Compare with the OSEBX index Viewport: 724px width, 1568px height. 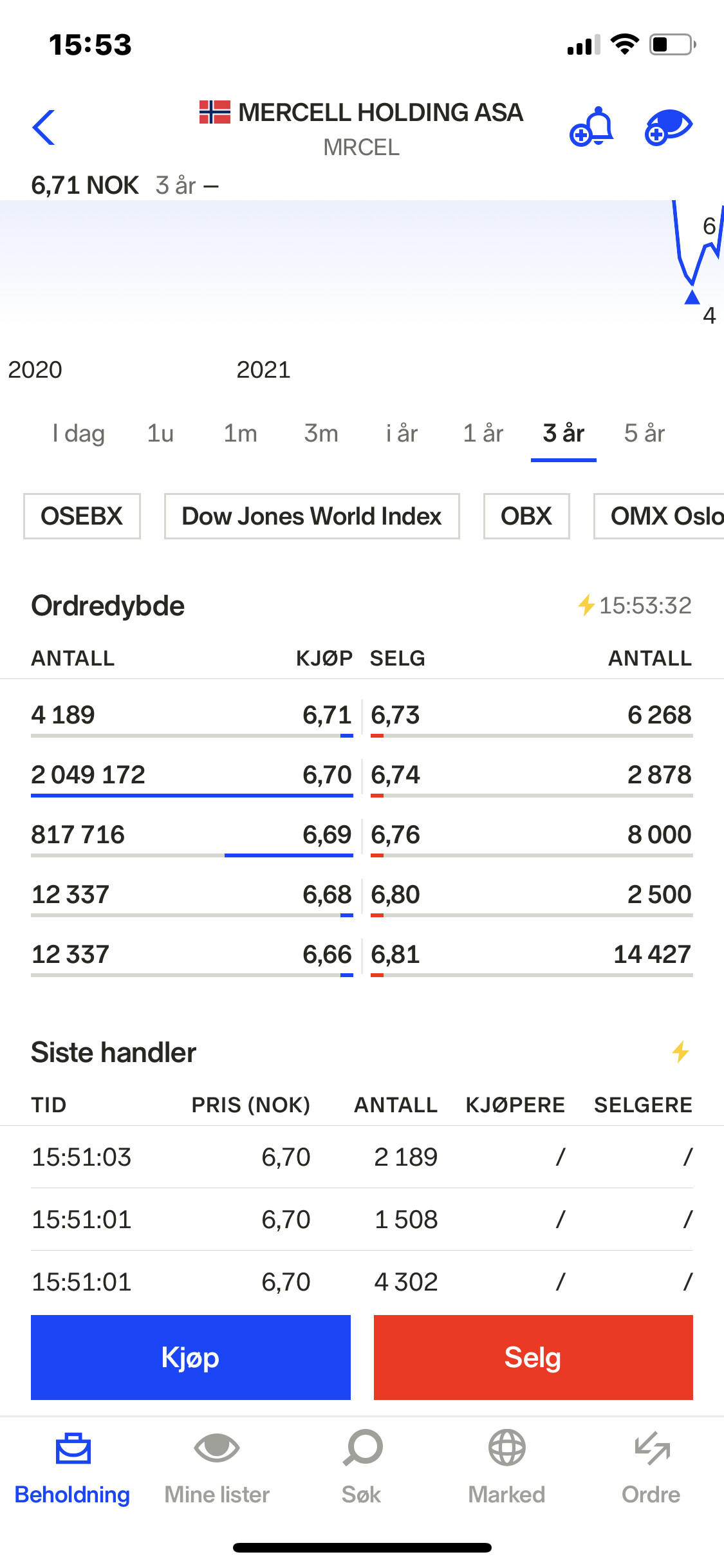[x=82, y=516]
